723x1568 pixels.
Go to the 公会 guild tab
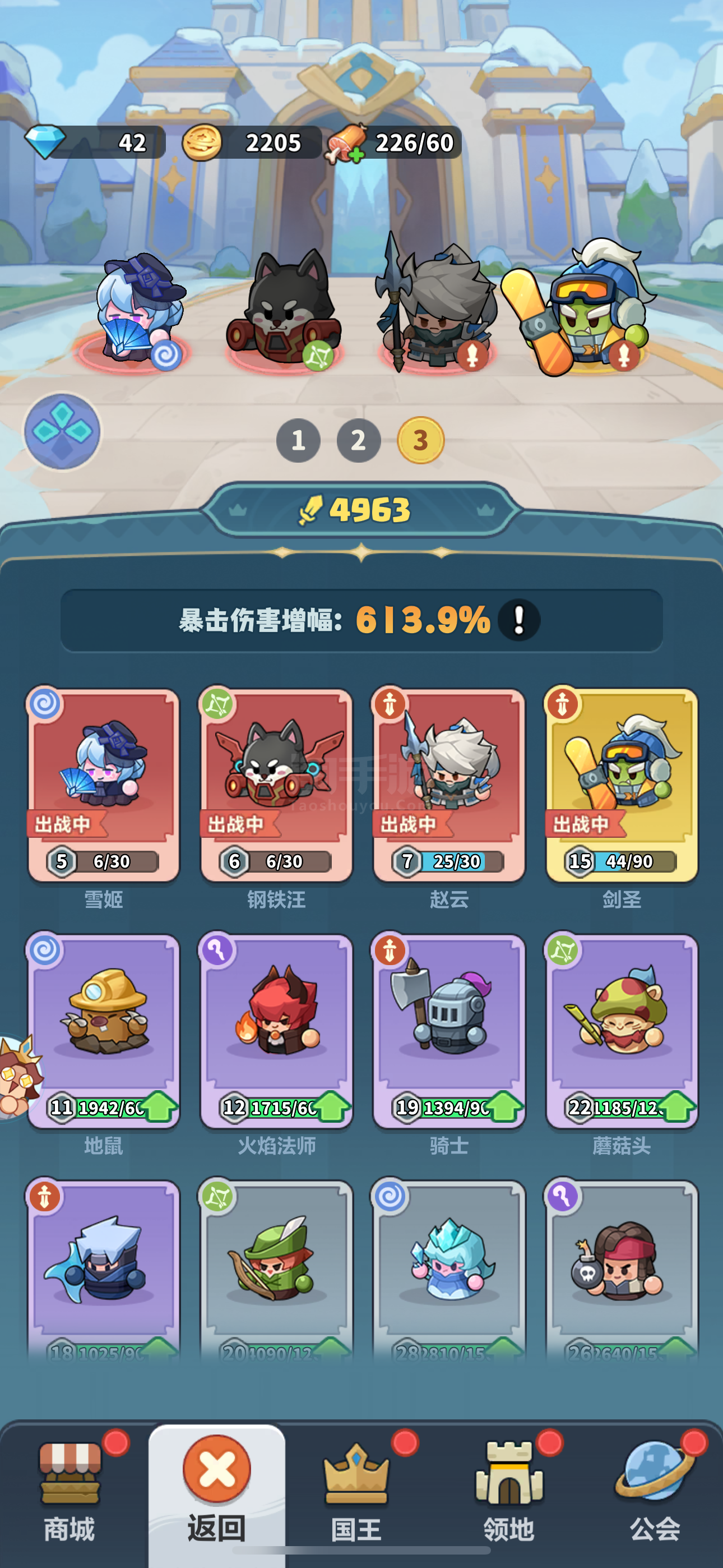(655, 1495)
